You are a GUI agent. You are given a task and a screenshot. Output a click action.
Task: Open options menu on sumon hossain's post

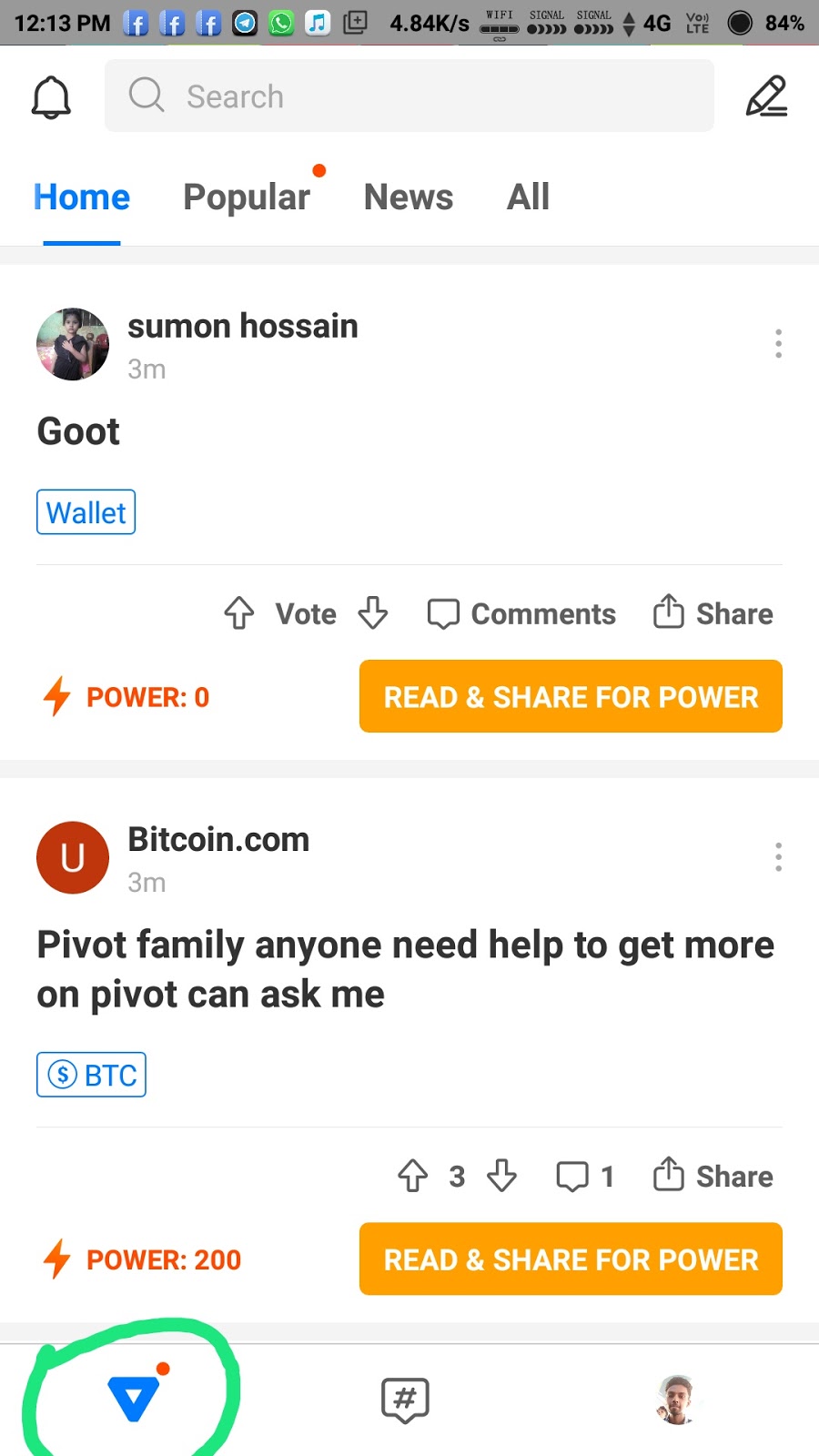point(778,343)
